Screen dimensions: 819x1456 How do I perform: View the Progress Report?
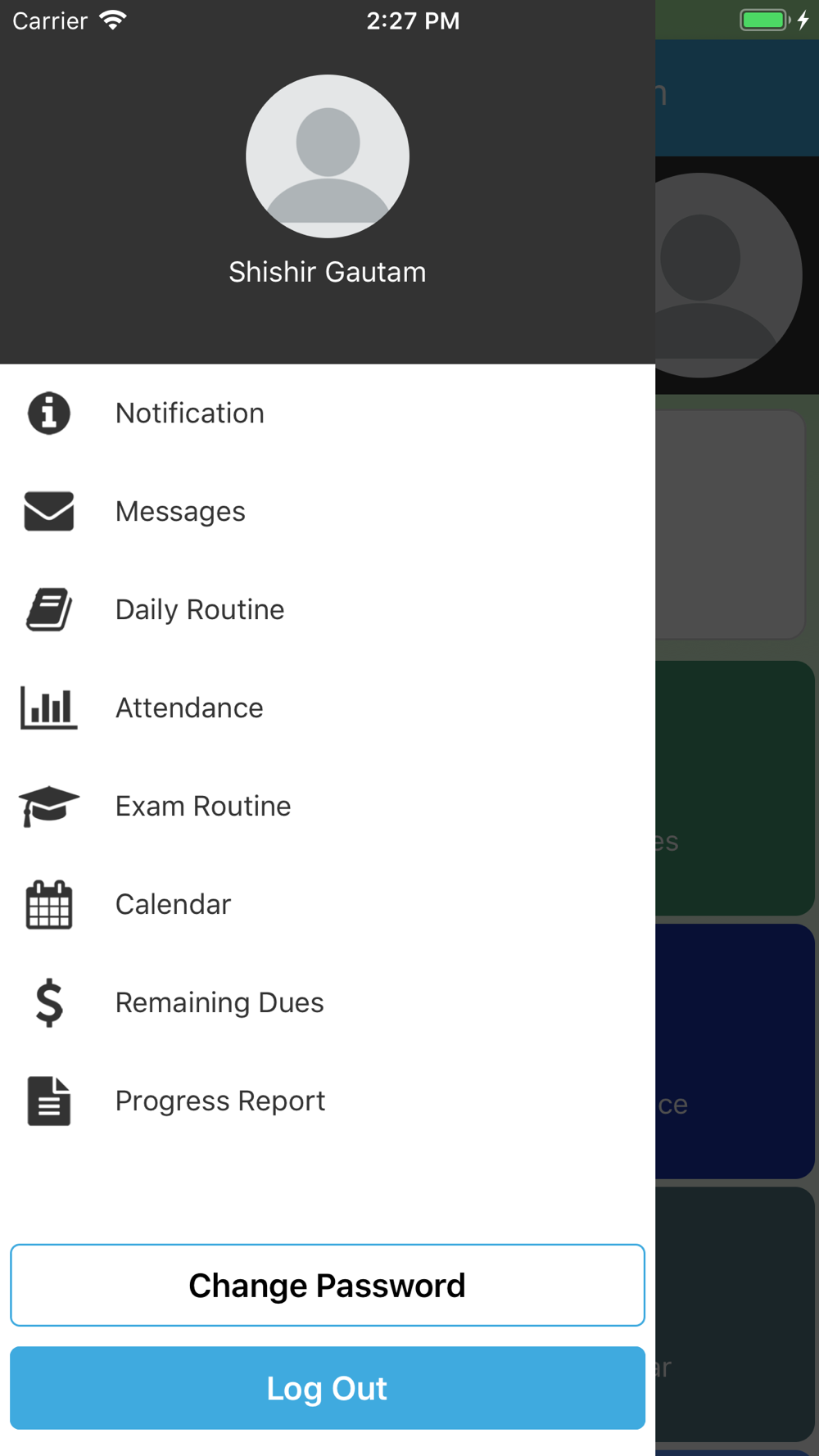coord(328,1101)
